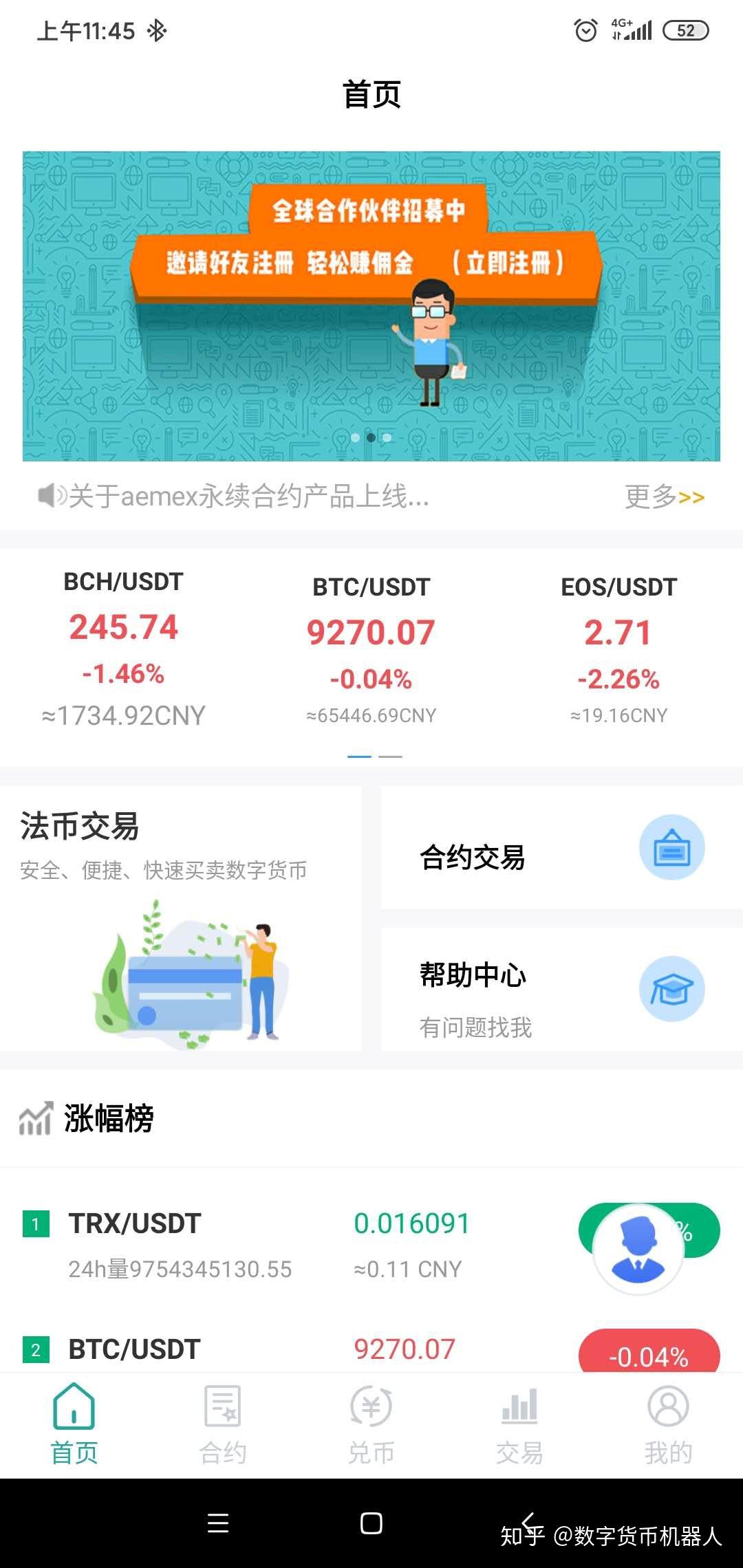Open 法币交易 fiat trading card
Screen dimensions: 743x1568
tap(180, 918)
